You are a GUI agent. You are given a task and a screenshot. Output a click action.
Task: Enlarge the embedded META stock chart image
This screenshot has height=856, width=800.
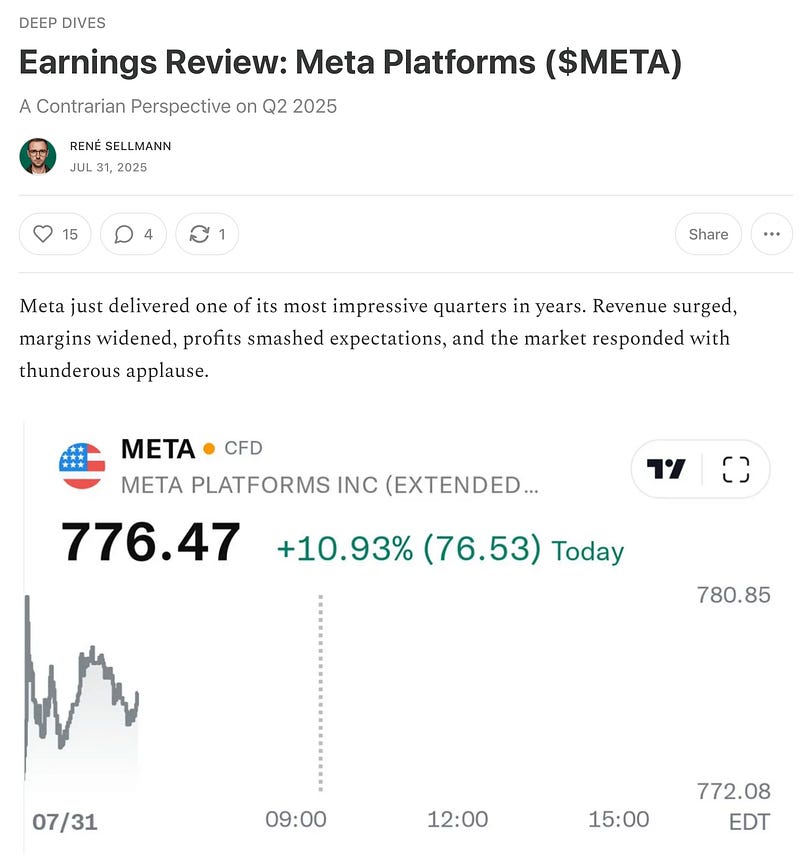click(400, 640)
